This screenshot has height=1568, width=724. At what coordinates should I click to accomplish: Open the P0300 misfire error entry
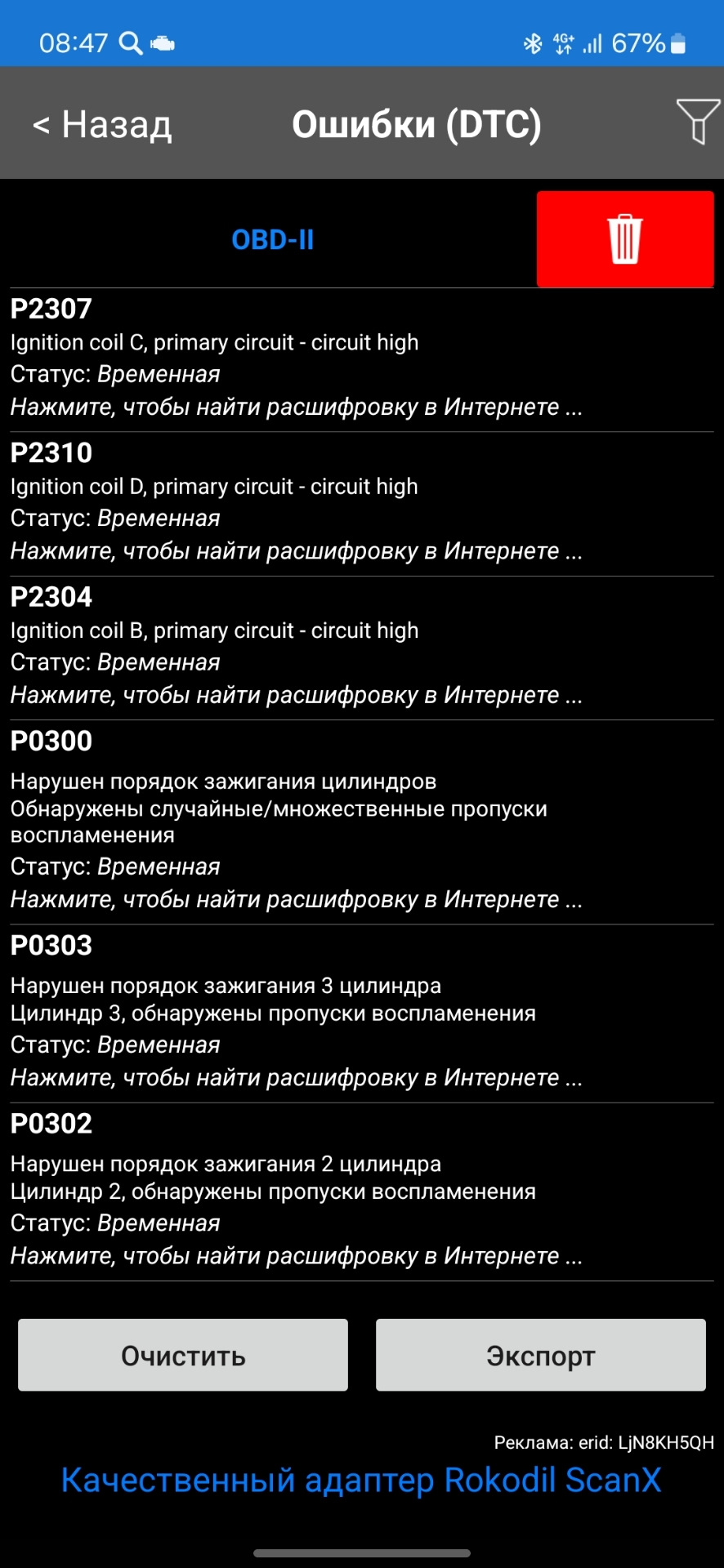point(296,820)
